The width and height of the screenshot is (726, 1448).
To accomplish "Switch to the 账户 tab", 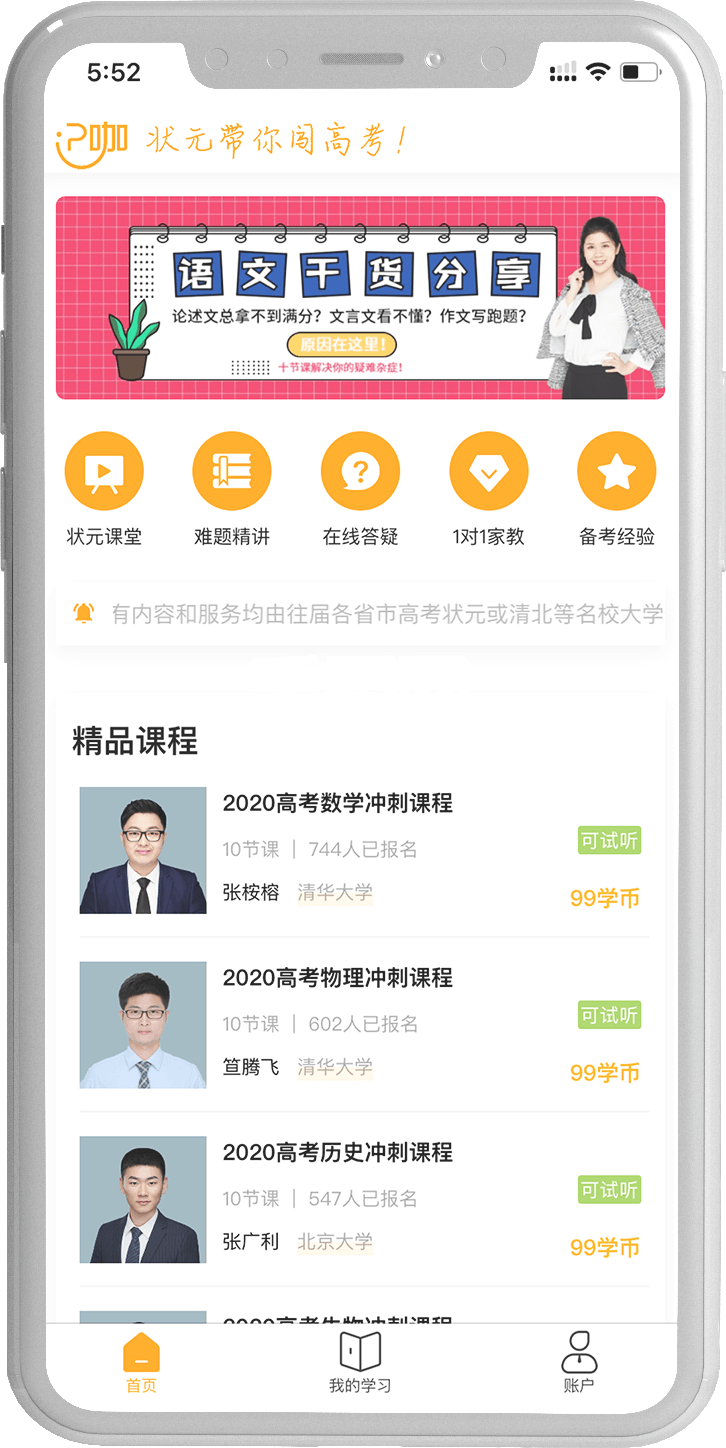I will [x=579, y=1364].
